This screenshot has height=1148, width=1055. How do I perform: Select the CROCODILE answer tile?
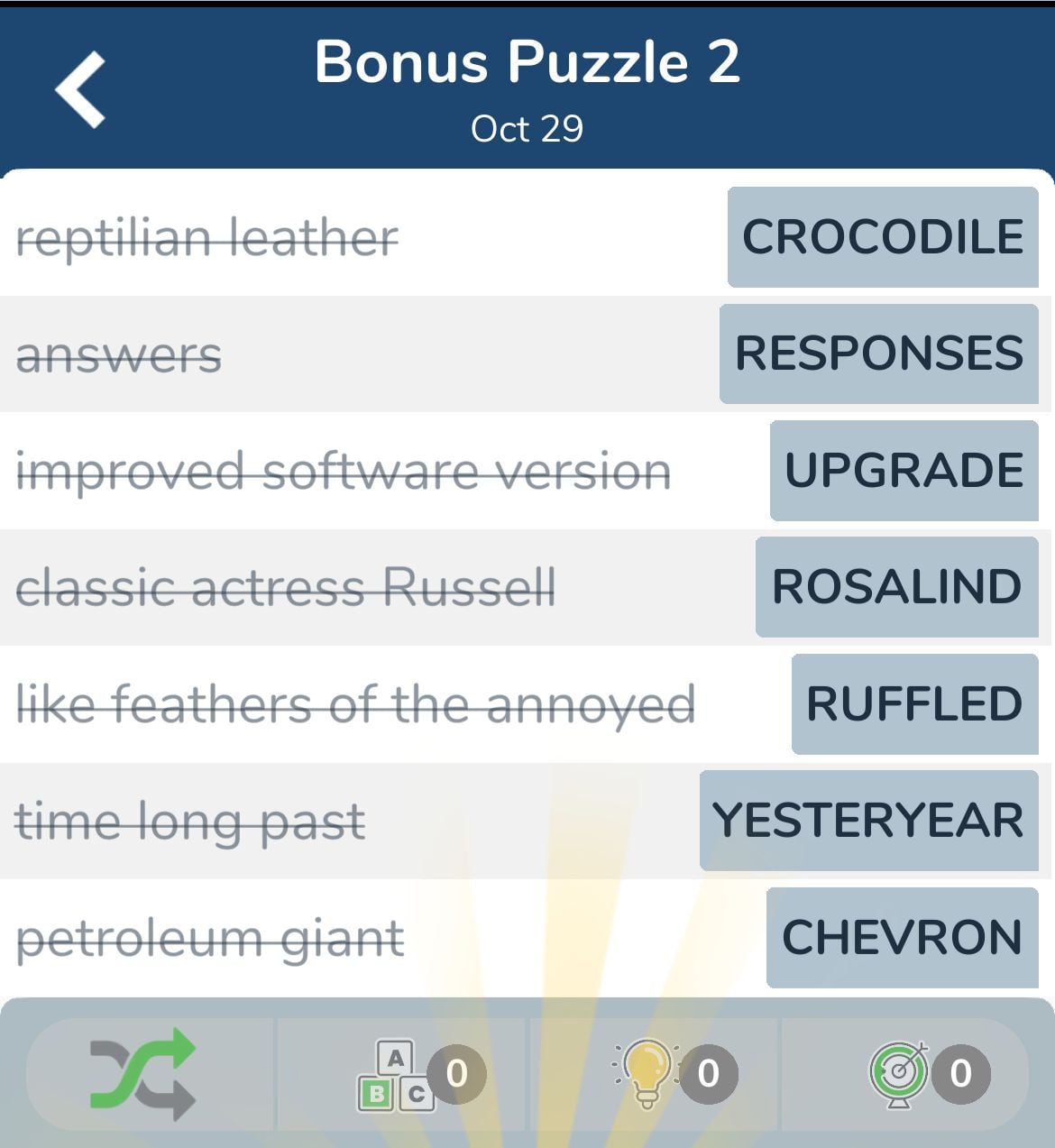coord(880,237)
